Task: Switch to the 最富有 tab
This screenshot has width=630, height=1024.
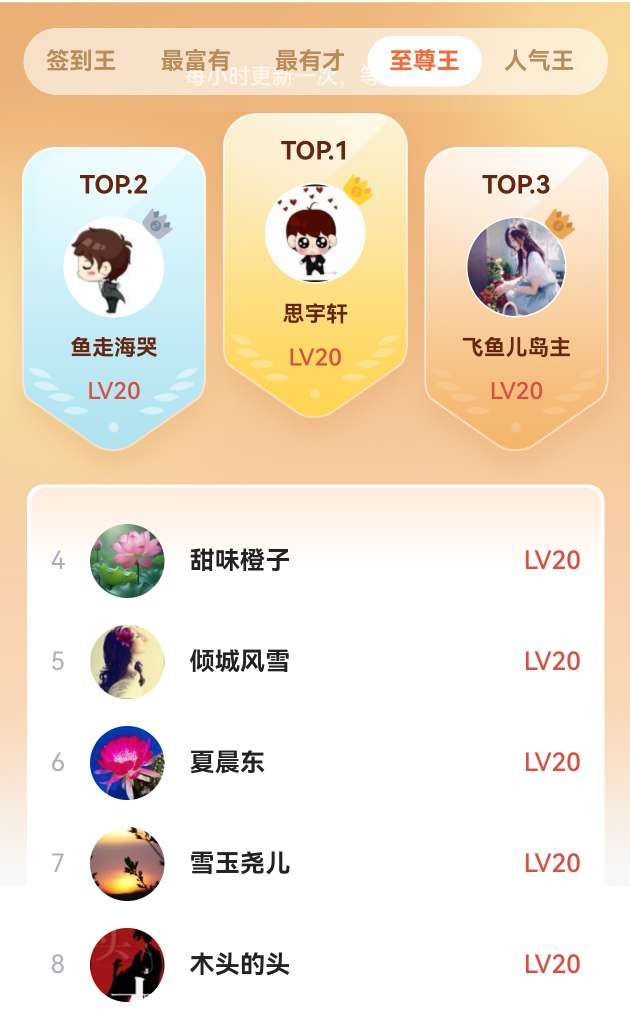Action: pos(195,61)
